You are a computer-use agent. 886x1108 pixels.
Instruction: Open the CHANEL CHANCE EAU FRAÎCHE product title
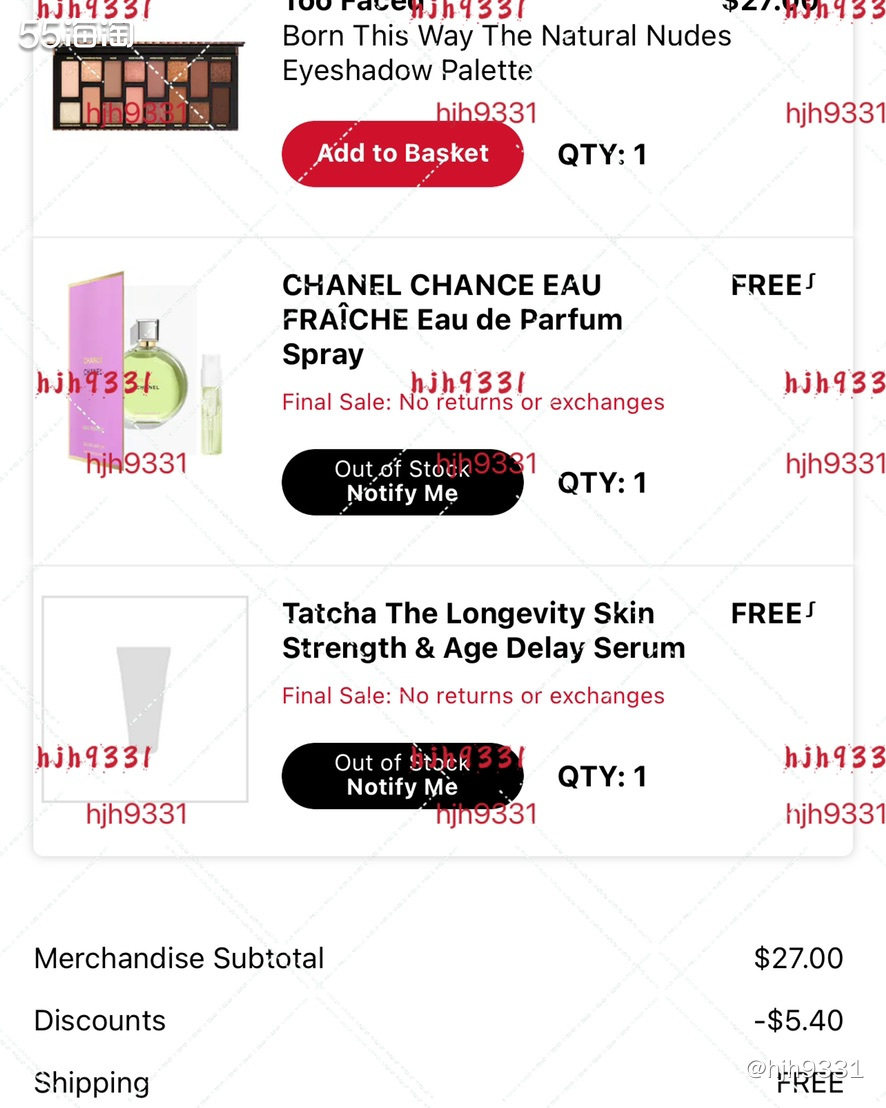452,320
